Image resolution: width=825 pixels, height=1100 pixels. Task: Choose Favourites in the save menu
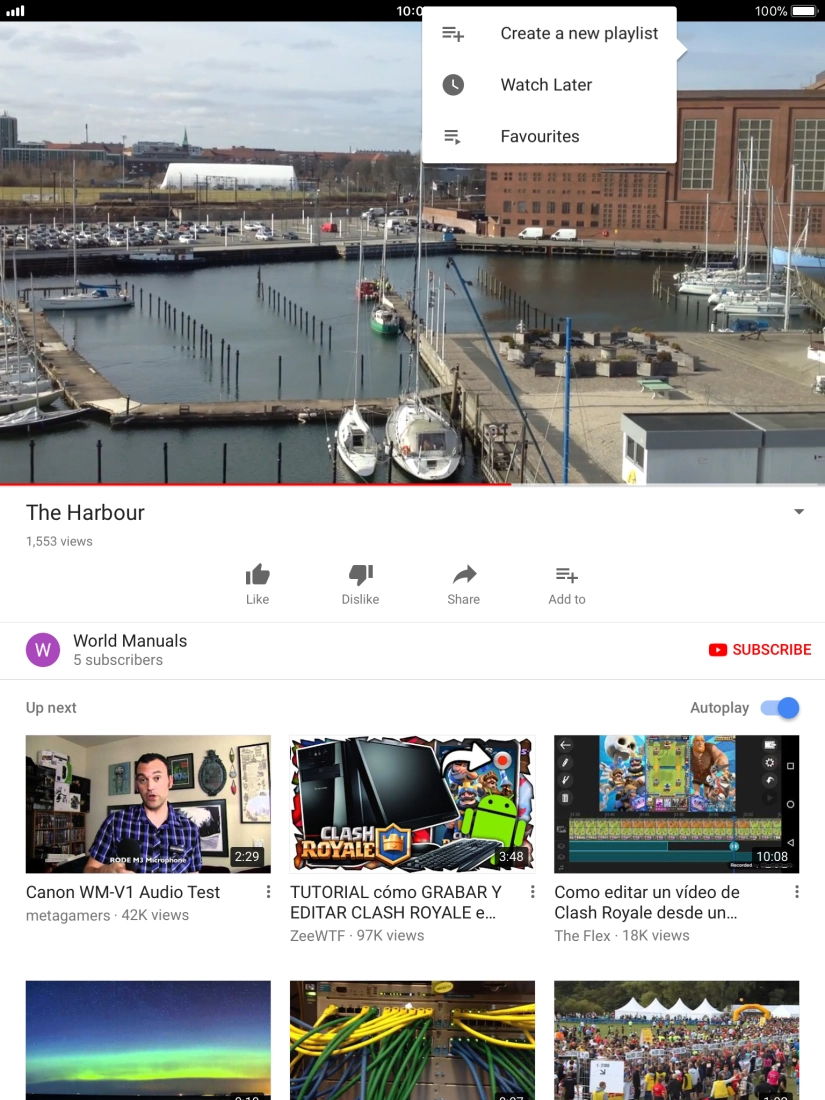pyautogui.click(x=540, y=136)
